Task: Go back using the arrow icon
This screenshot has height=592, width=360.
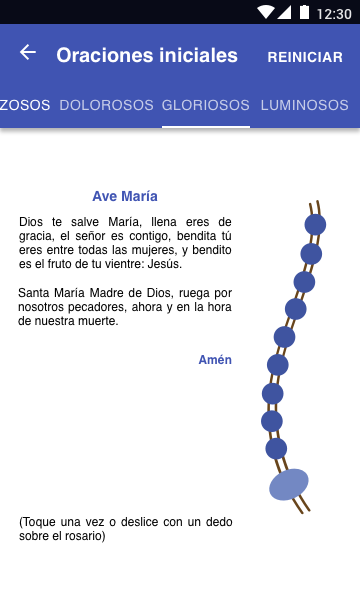Action: (x=28, y=52)
